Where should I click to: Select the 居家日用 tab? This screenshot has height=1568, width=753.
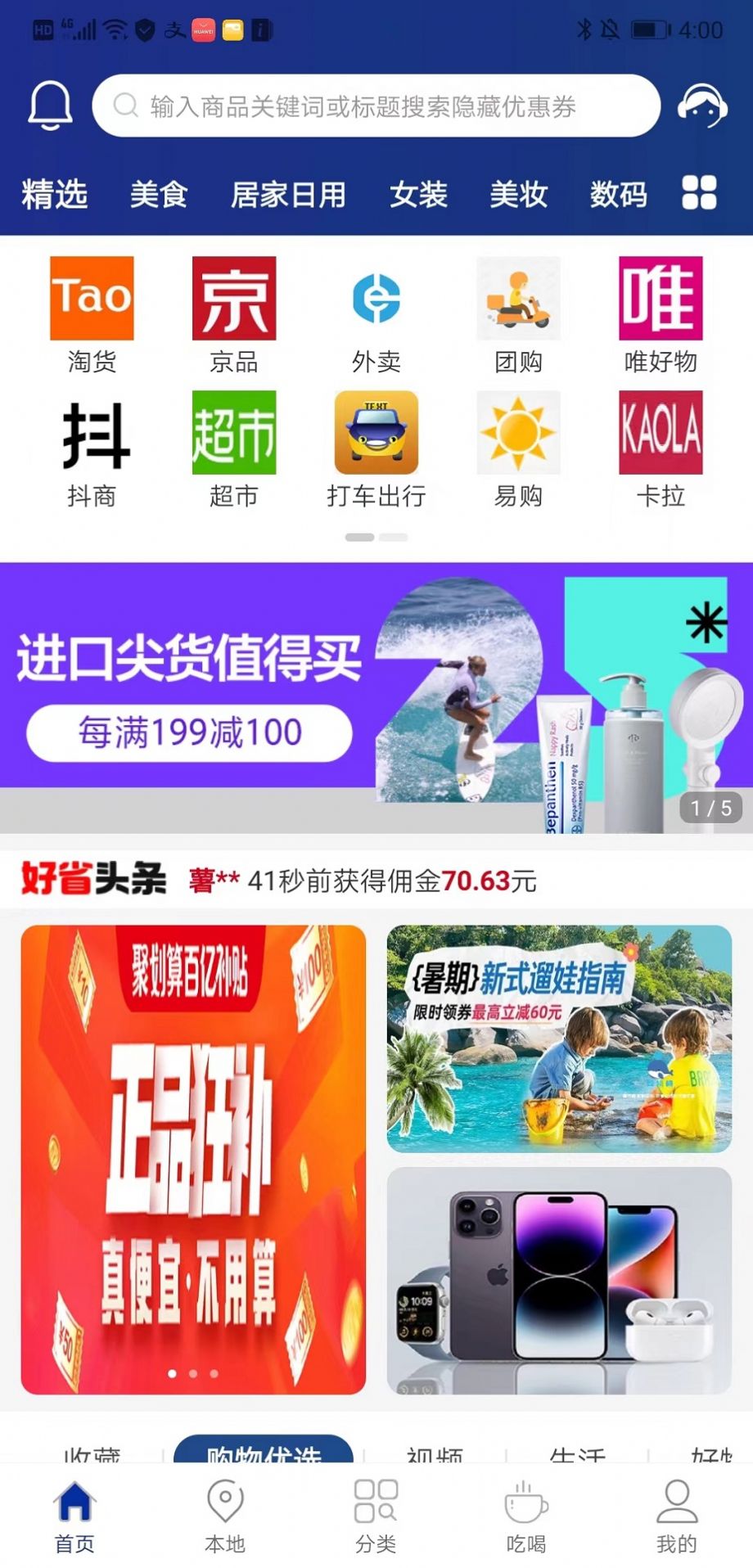288,195
